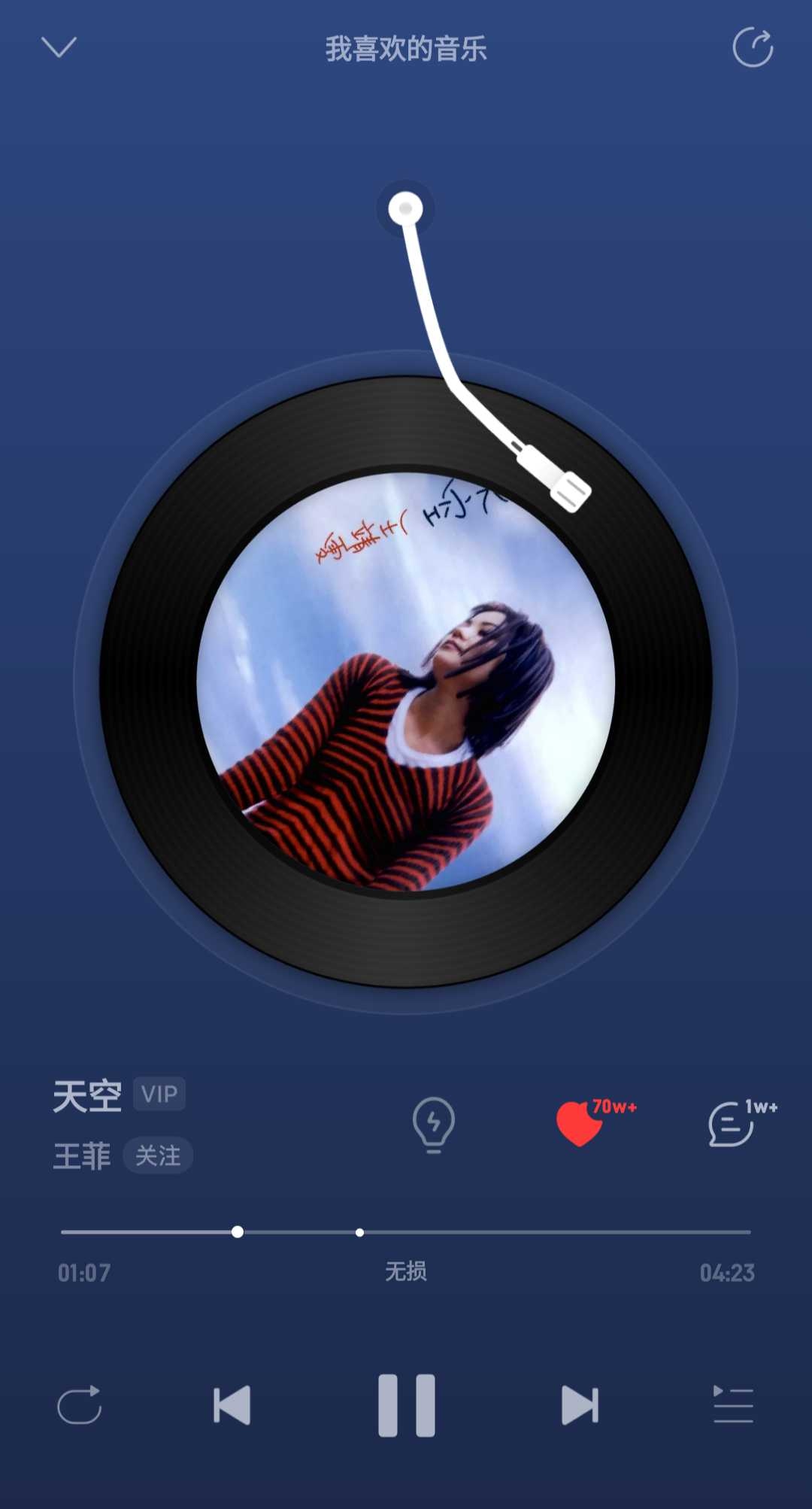Open the current playlist queue
This screenshot has width=812, height=1509.
point(733,1404)
